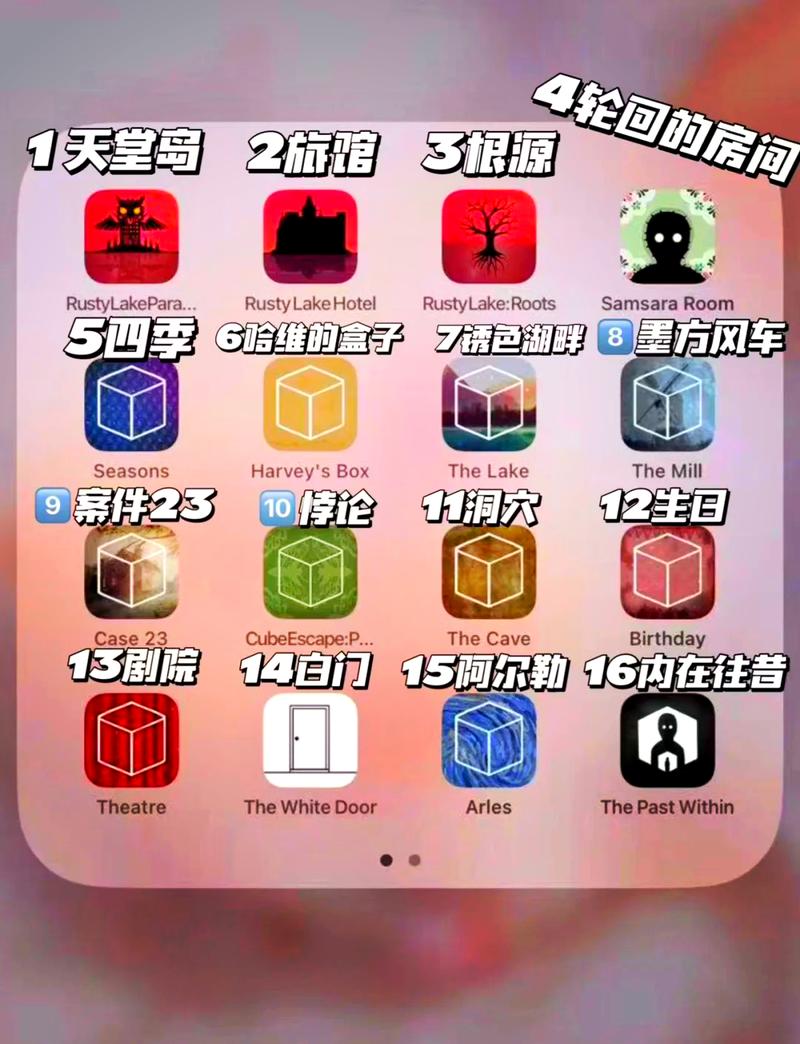Open the Theatre game
Screen dimensions: 800x1044
click(x=131, y=741)
